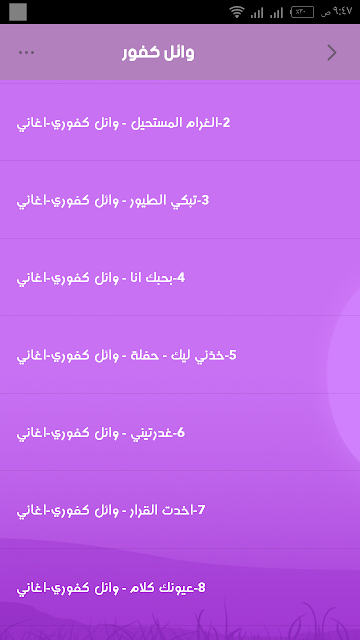Viewport: 360px width, 640px height.
Task: Play song 8 عيونك كلام
Action: coord(180,587)
